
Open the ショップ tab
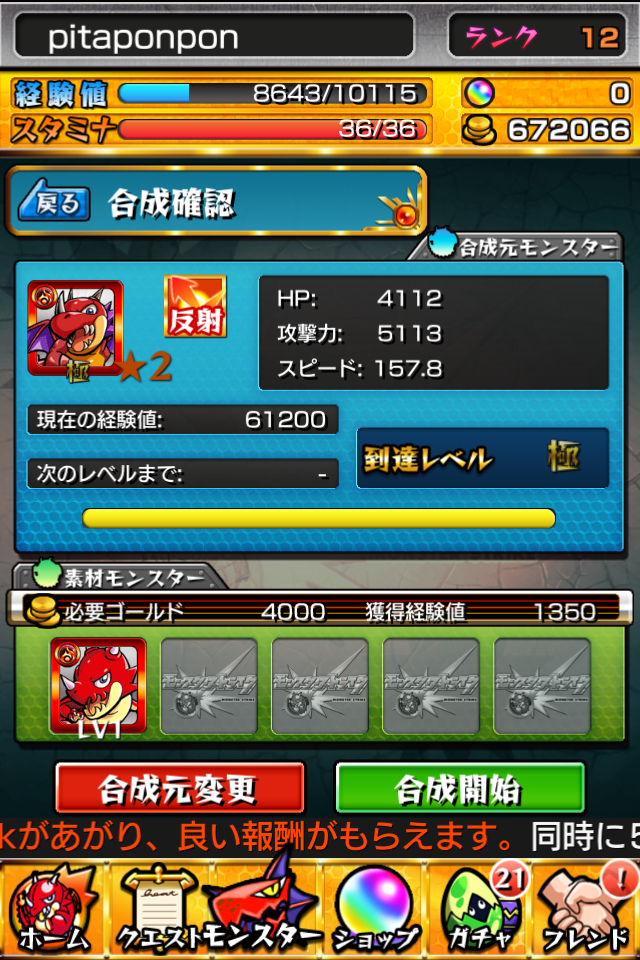[373, 908]
